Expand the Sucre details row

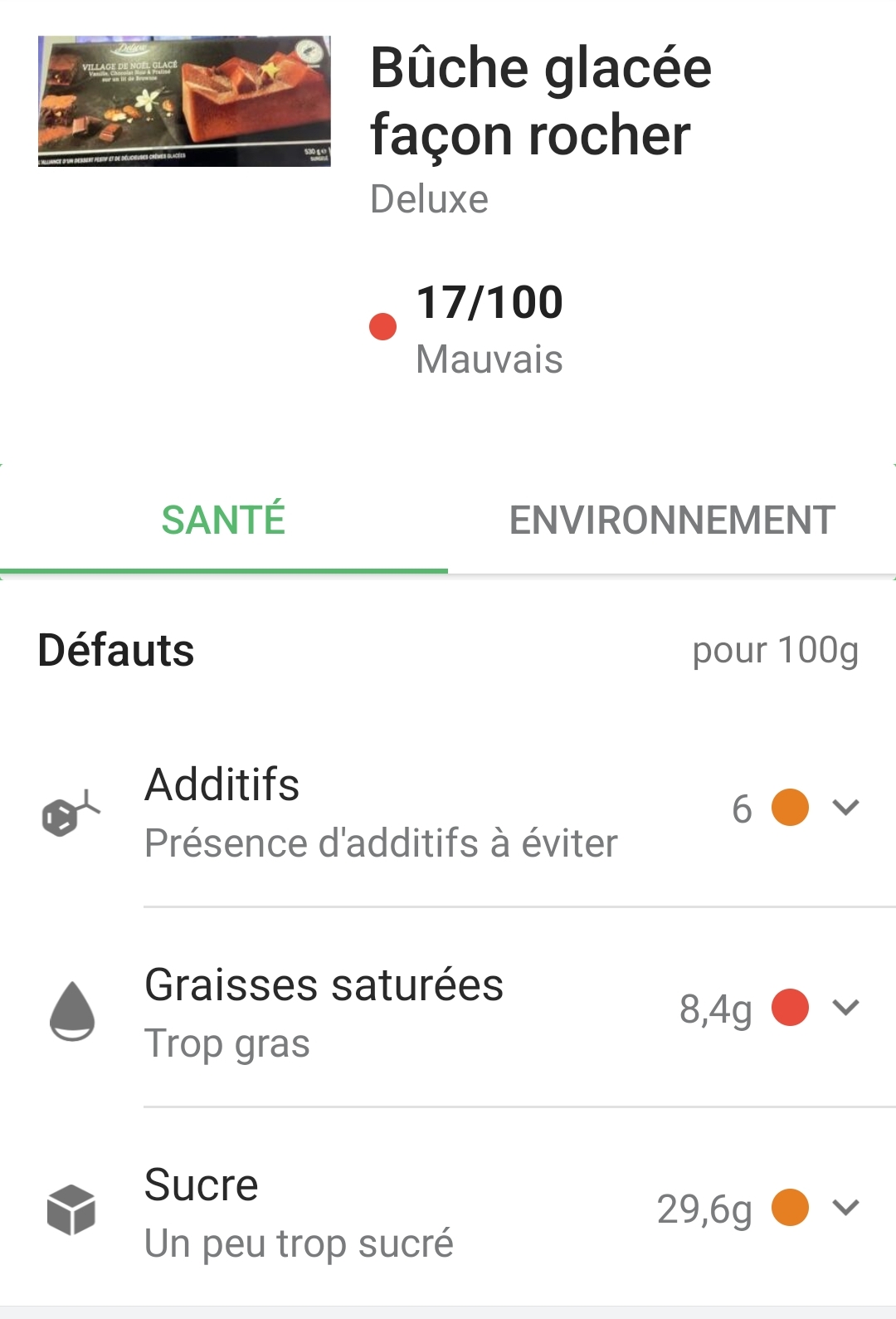click(845, 1208)
